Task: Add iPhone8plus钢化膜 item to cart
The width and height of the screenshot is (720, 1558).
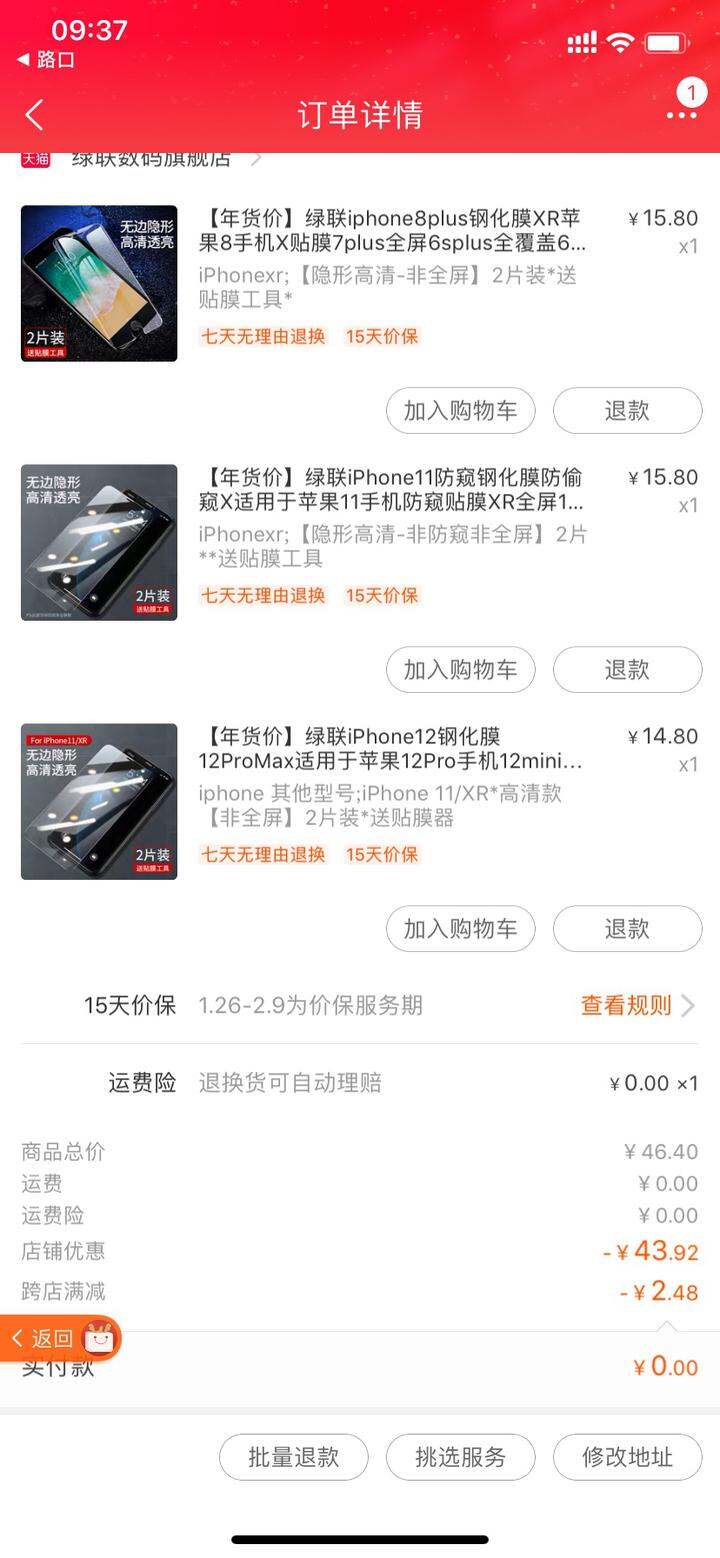Action: pyautogui.click(x=461, y=411)
